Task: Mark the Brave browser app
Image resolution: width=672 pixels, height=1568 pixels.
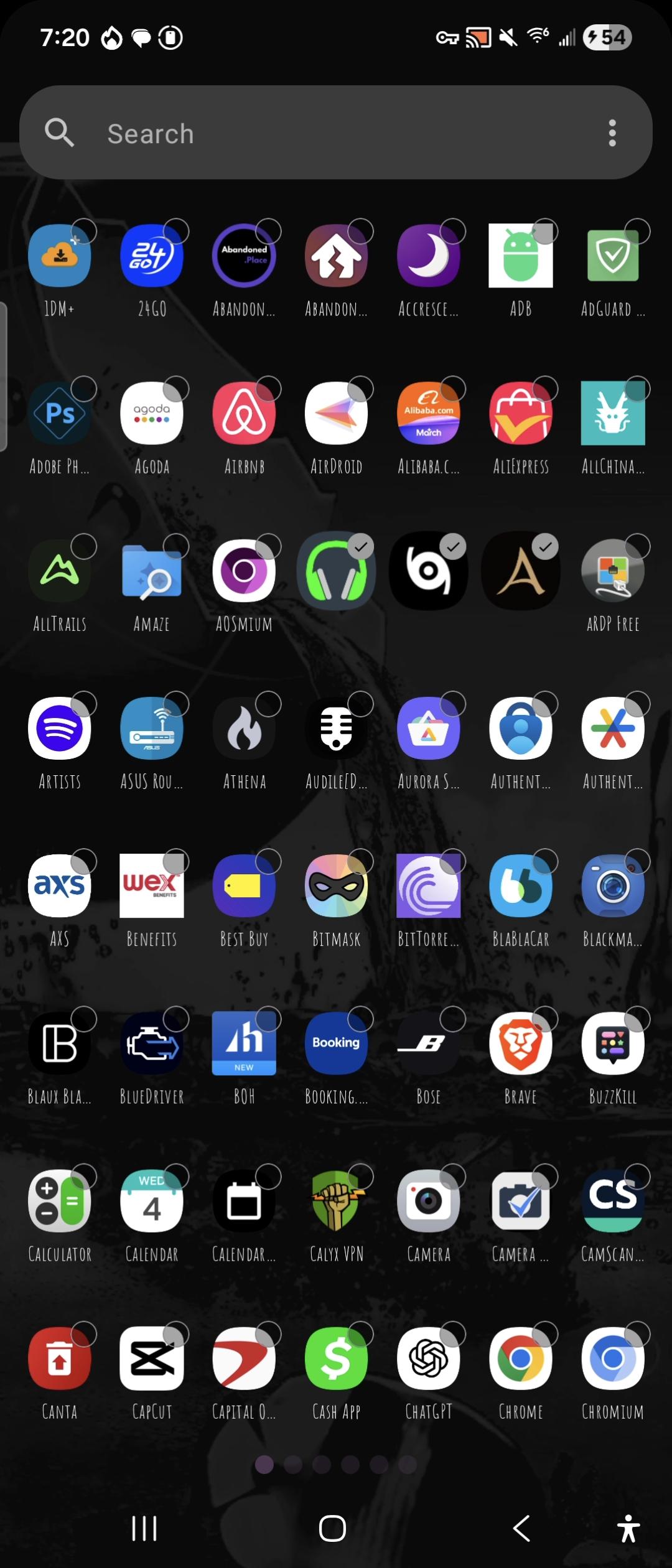Action: (x=521, y=1043)
